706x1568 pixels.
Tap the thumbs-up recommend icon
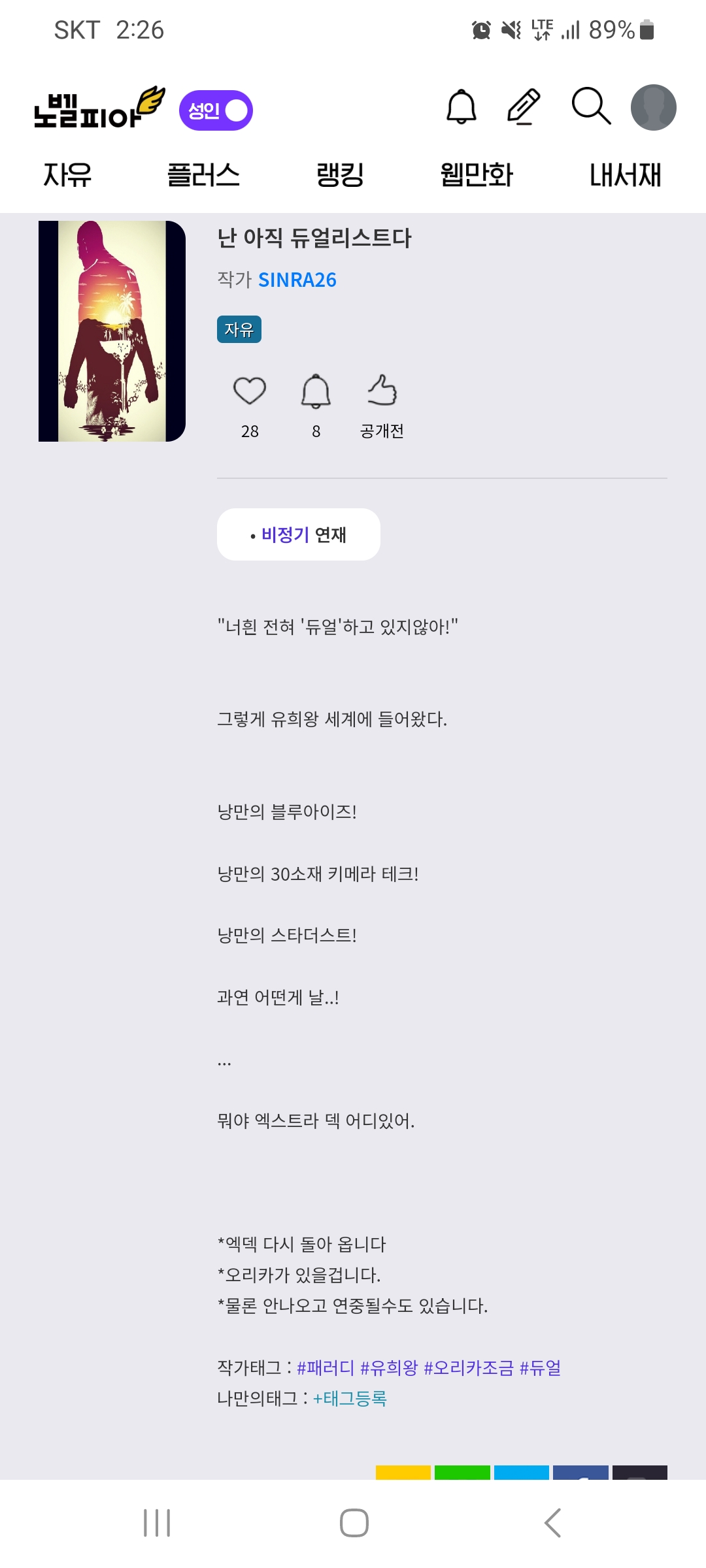(382, 391)
